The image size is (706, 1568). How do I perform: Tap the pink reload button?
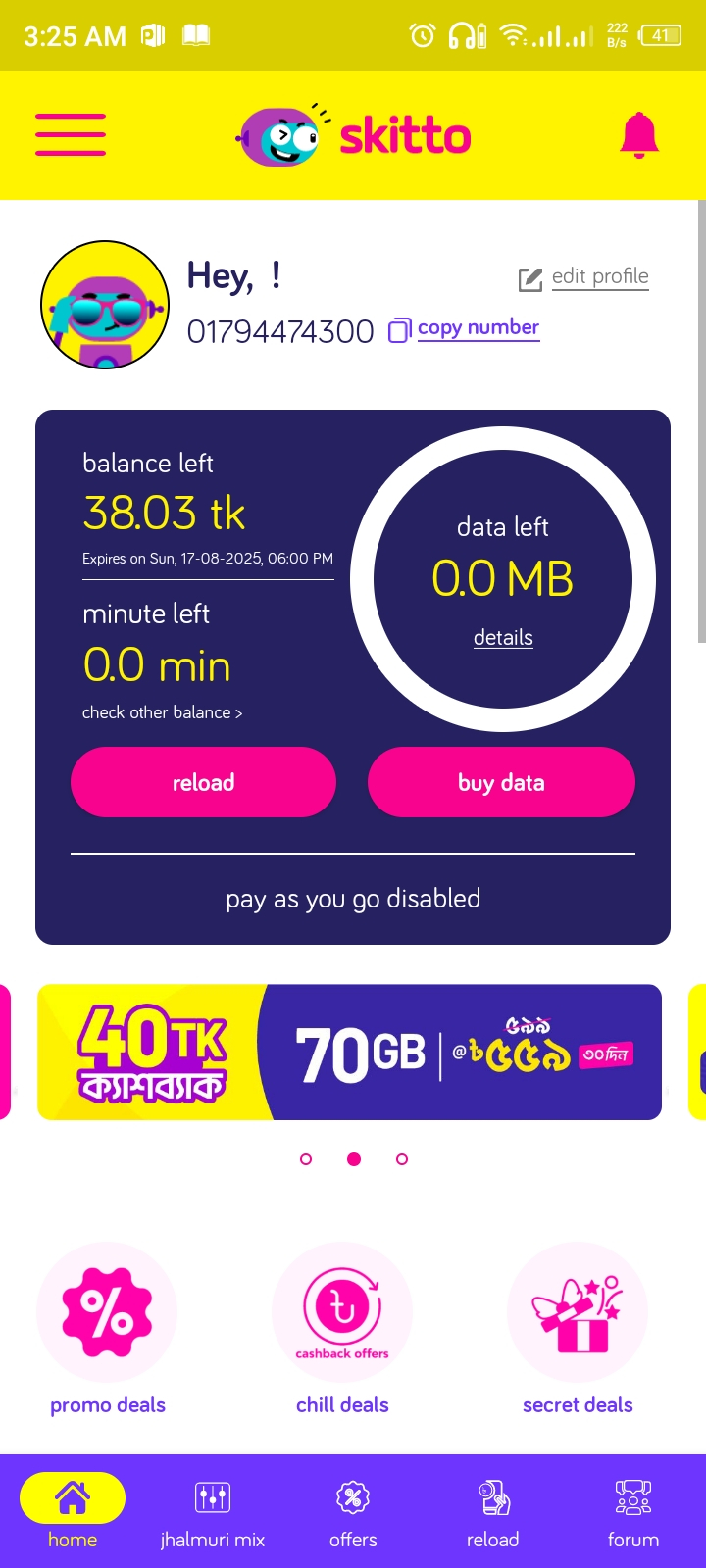point(203,782)
